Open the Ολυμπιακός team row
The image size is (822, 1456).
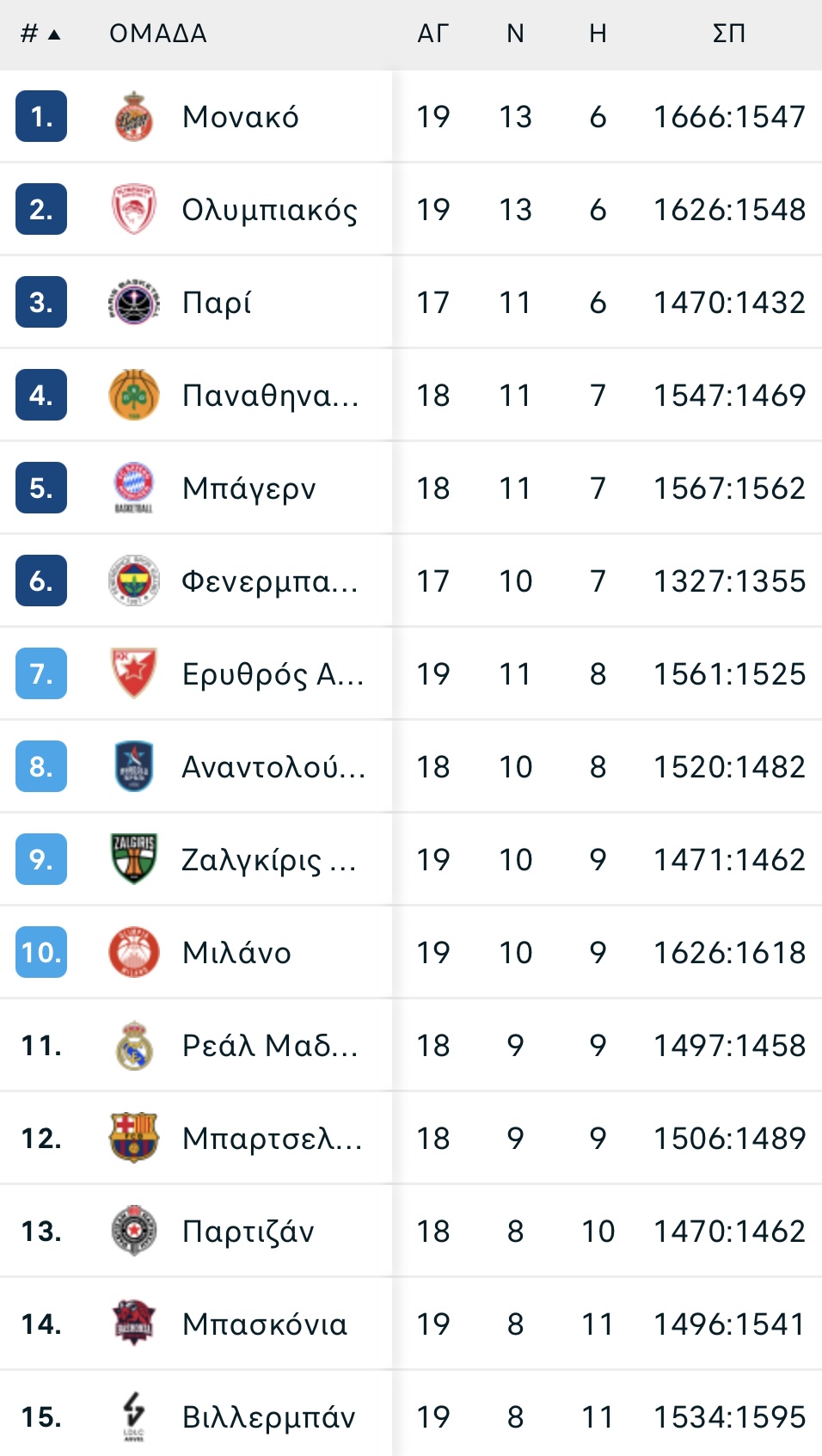tap(411, 209)
